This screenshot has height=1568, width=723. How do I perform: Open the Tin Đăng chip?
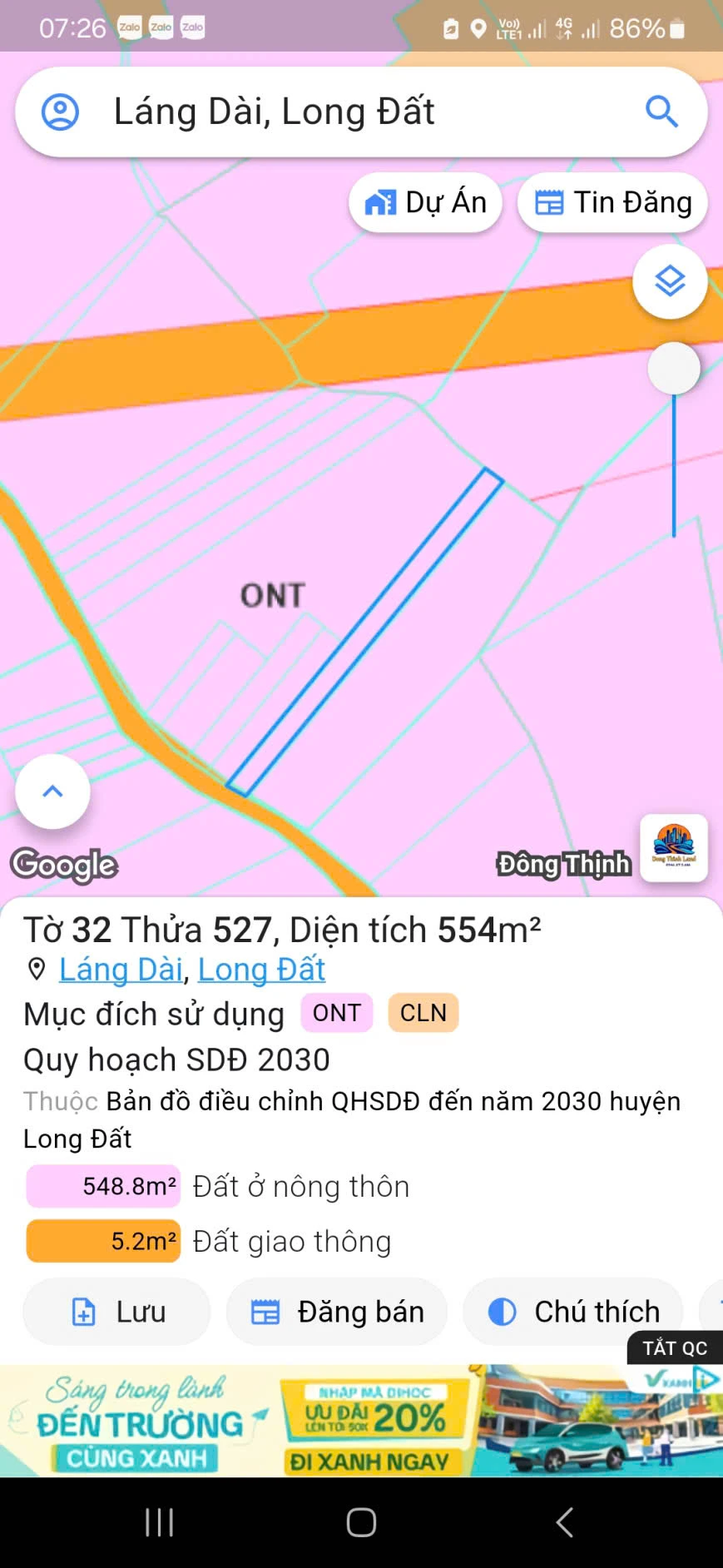(612, 202)
